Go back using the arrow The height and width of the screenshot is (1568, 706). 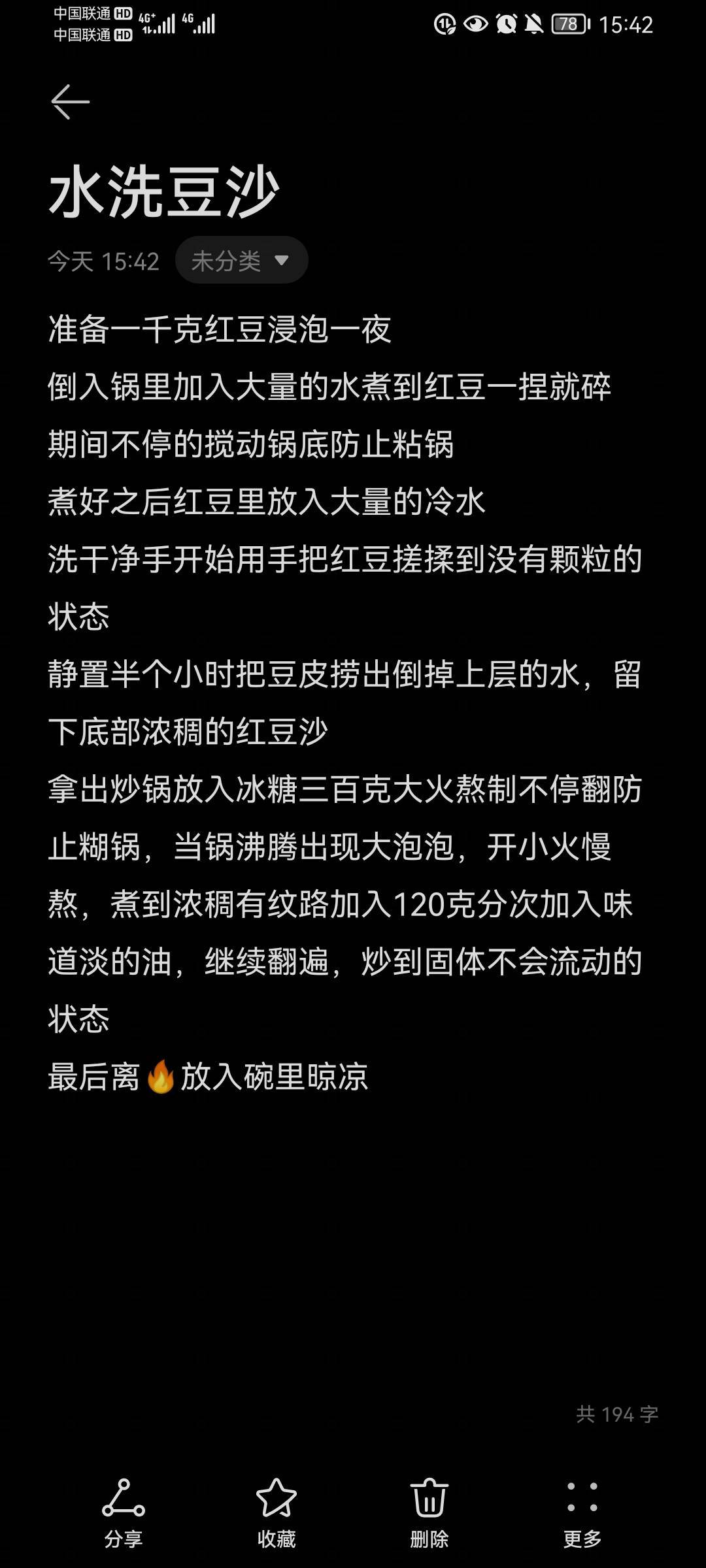click(x=70, y=102)
